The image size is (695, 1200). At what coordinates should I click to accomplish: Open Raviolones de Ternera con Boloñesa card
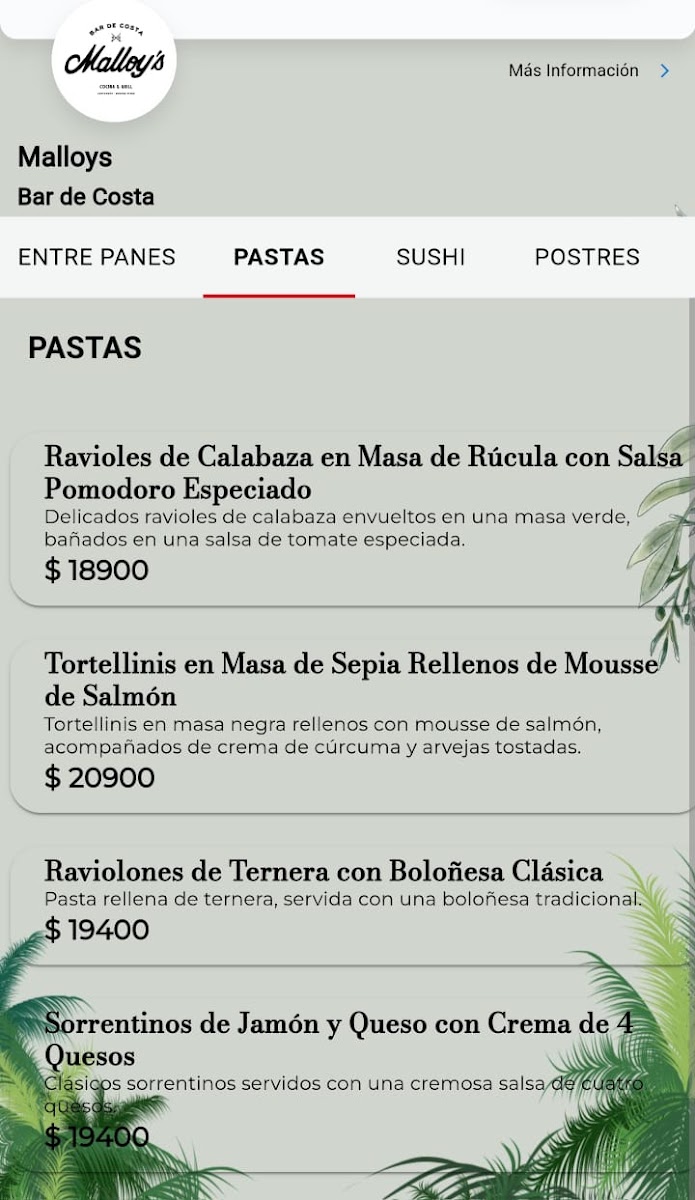[350, 901]
